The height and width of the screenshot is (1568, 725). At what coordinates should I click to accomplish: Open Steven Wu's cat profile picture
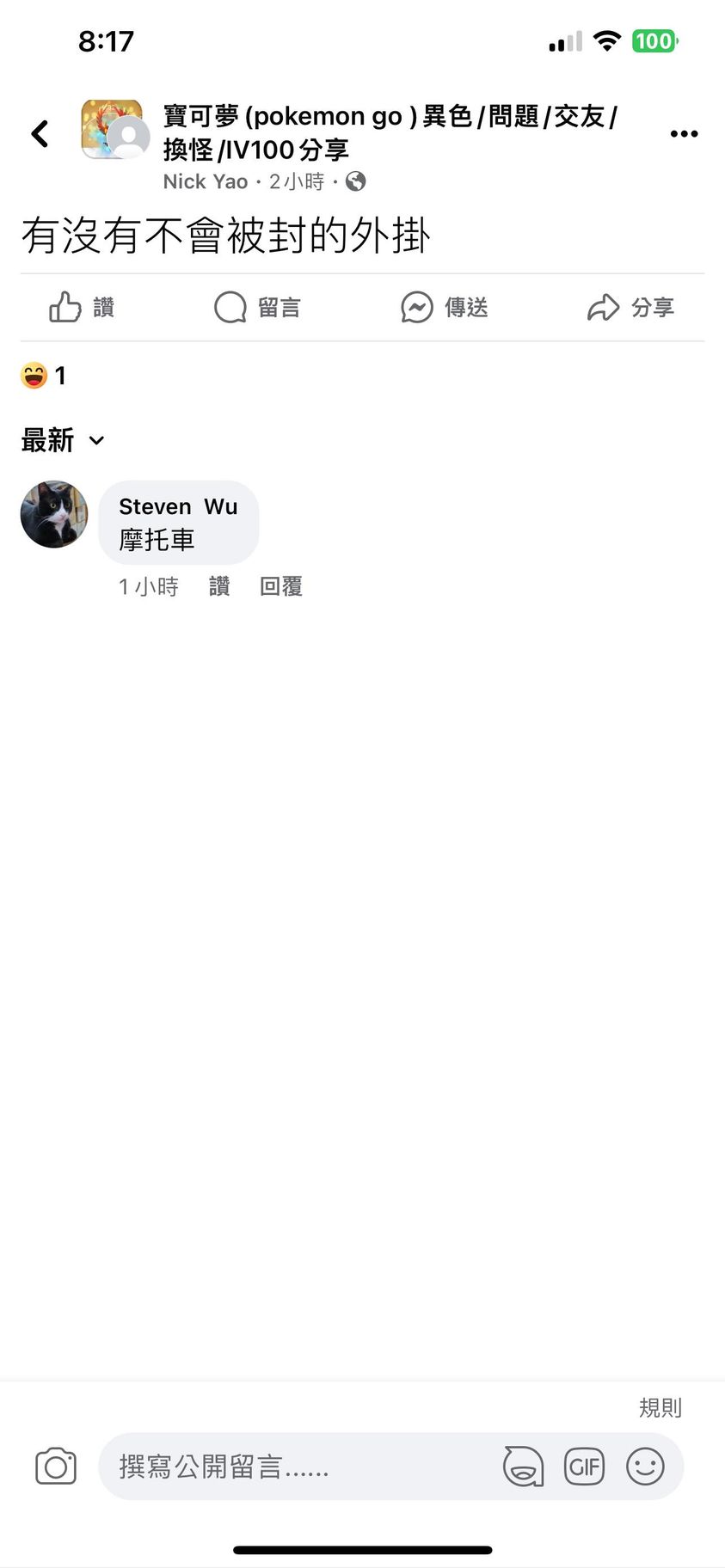[54, 514]
